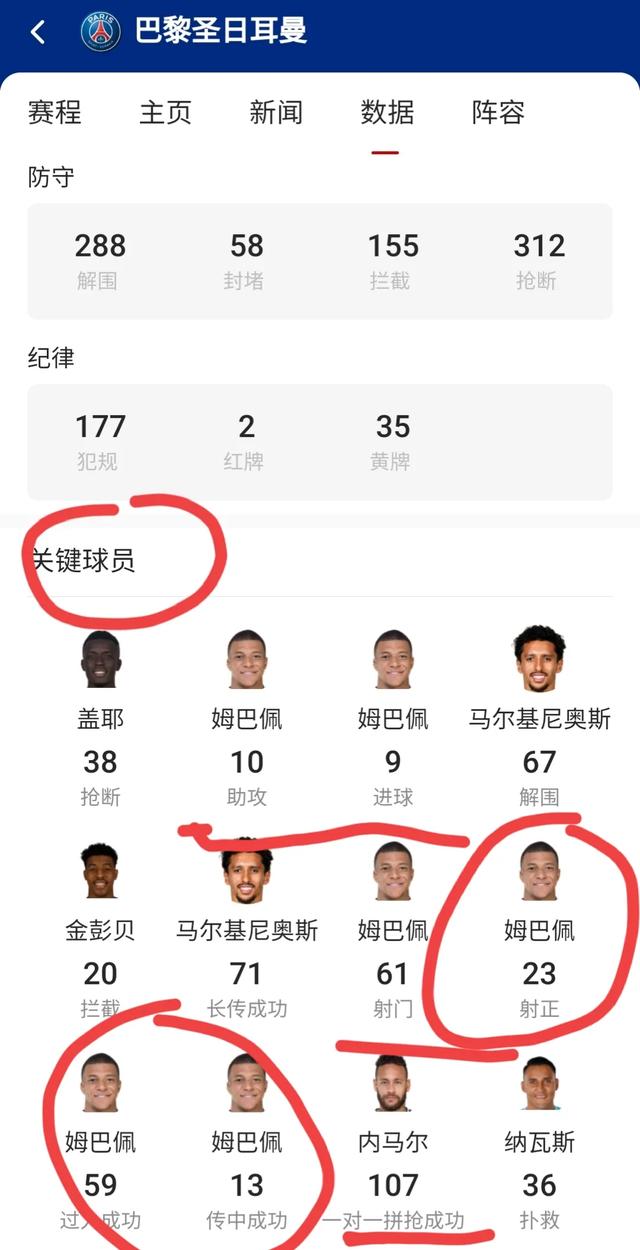Open 马尔基尼奥斯's 长传成功 player tile

[x=246, y=932]
